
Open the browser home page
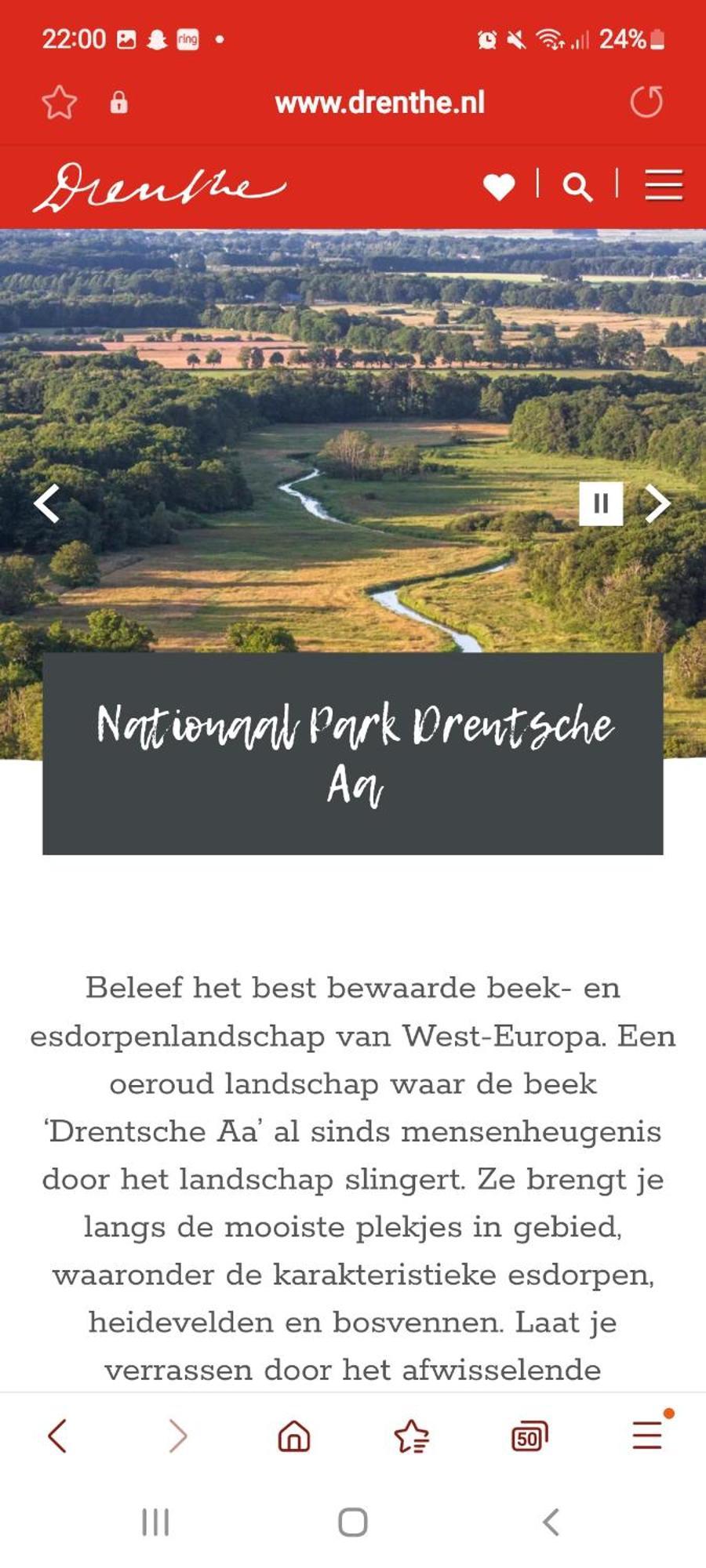pyautogui.click(x=294, y=1436)
